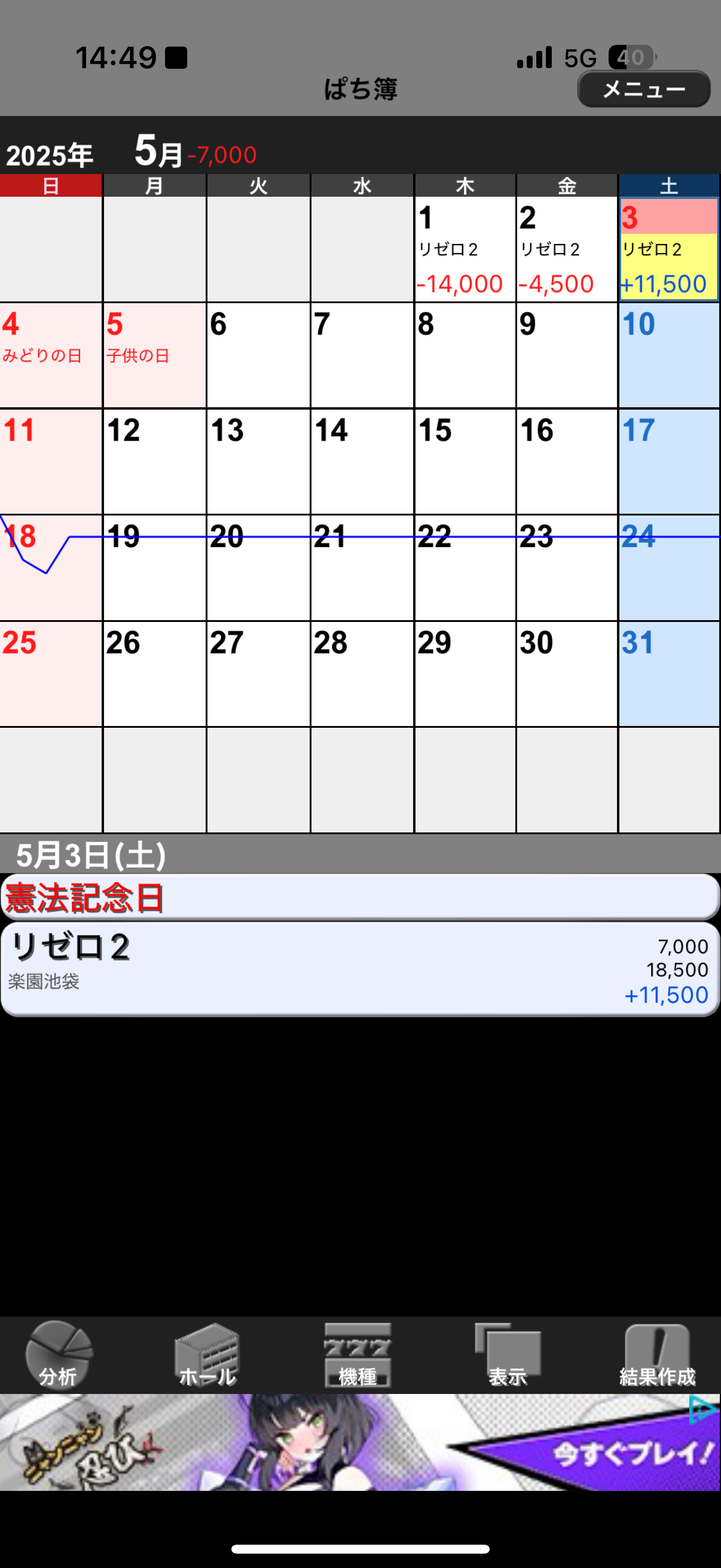Select May 1 in the calendar
This screenshot has width=721, height=1568.
pyautogui.click(x=465, y=249)
